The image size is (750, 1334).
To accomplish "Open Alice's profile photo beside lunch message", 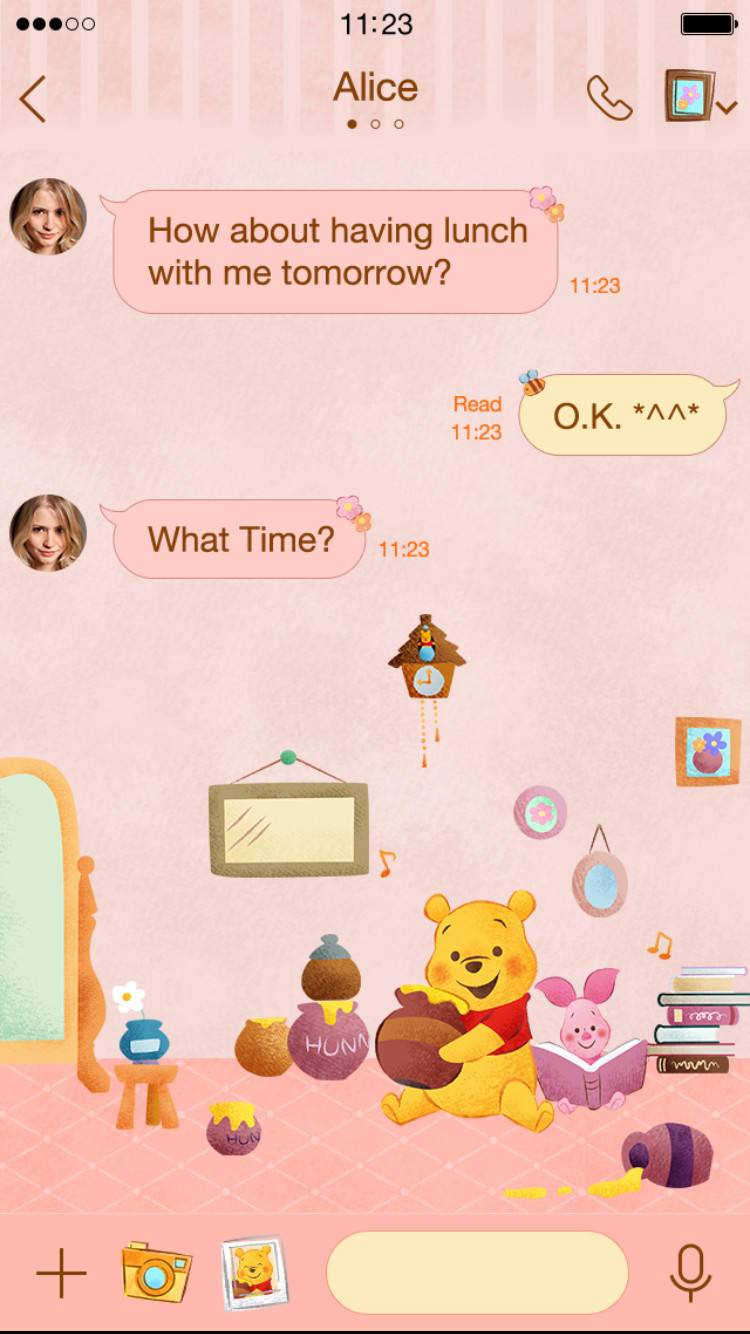I will pos(48,216).
